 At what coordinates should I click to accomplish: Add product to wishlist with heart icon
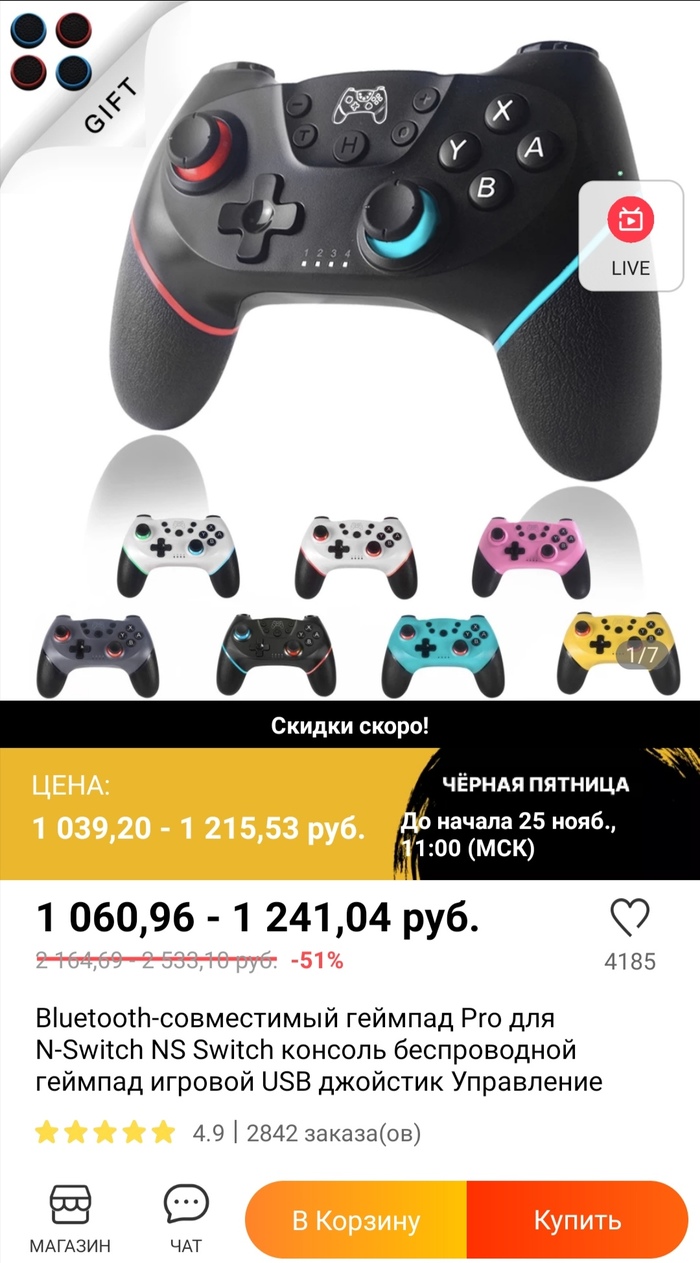click(x=630, y=918)
